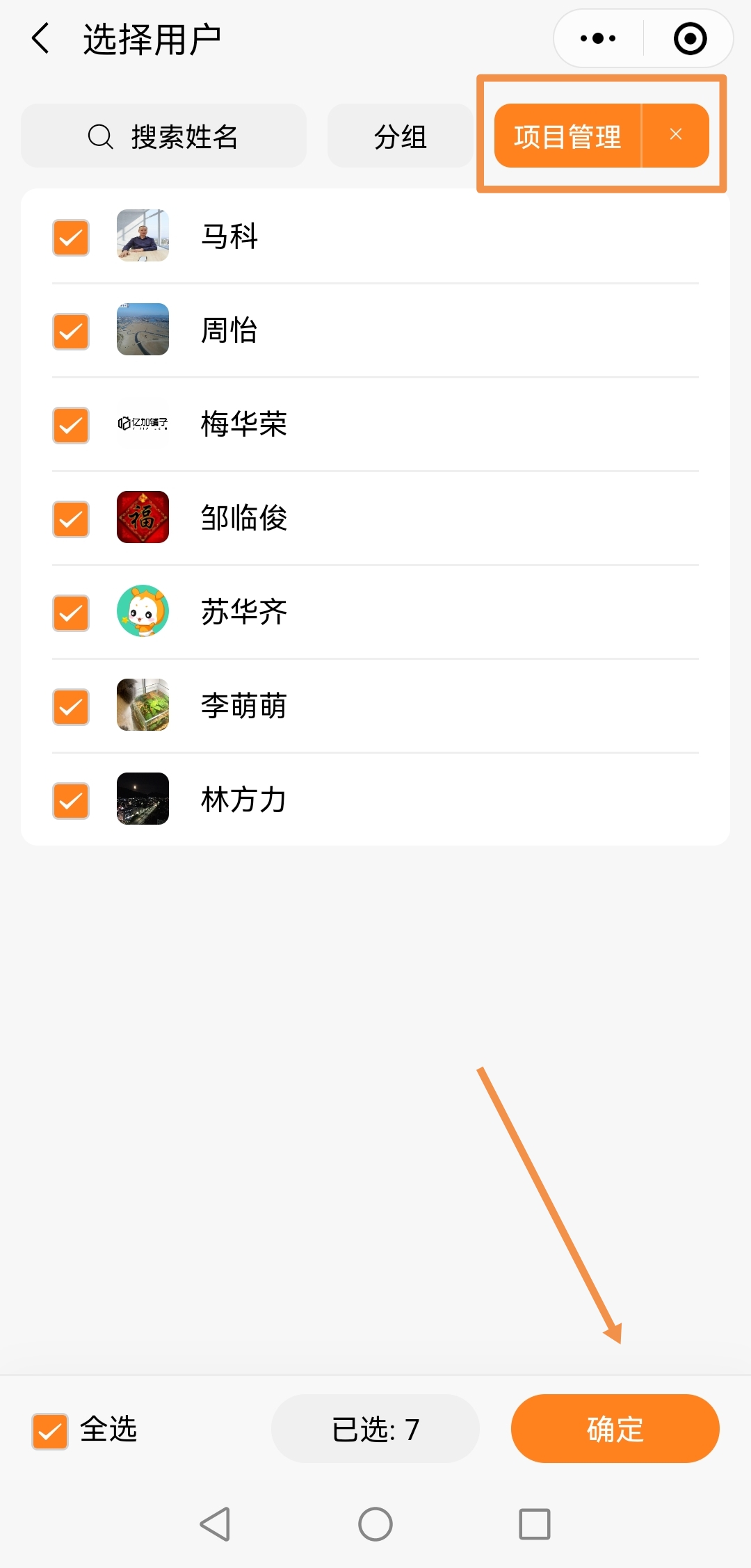Go back from 选择用户 page
The height and width of the screenshot is (1568, 751).
click(41, 38)
